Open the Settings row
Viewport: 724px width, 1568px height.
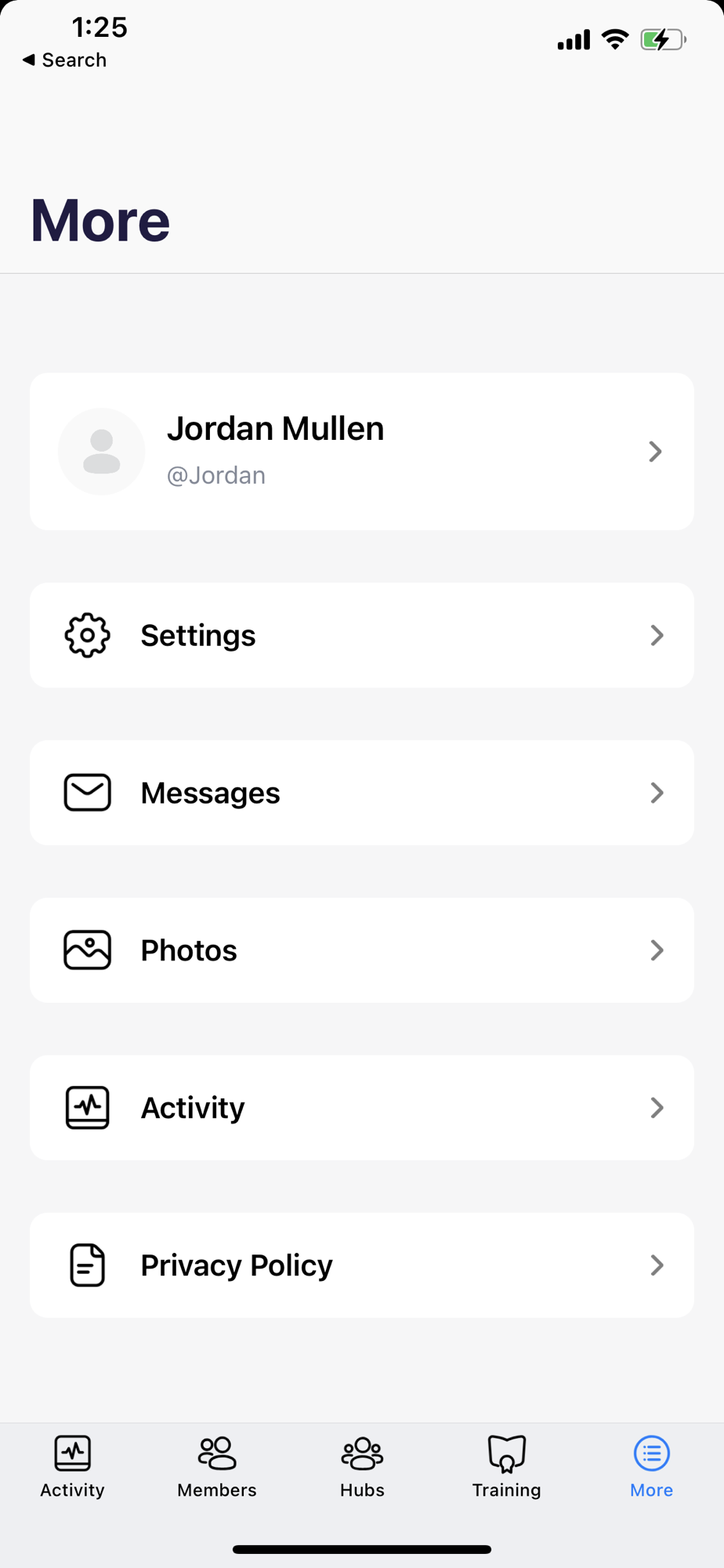[362, 635]
